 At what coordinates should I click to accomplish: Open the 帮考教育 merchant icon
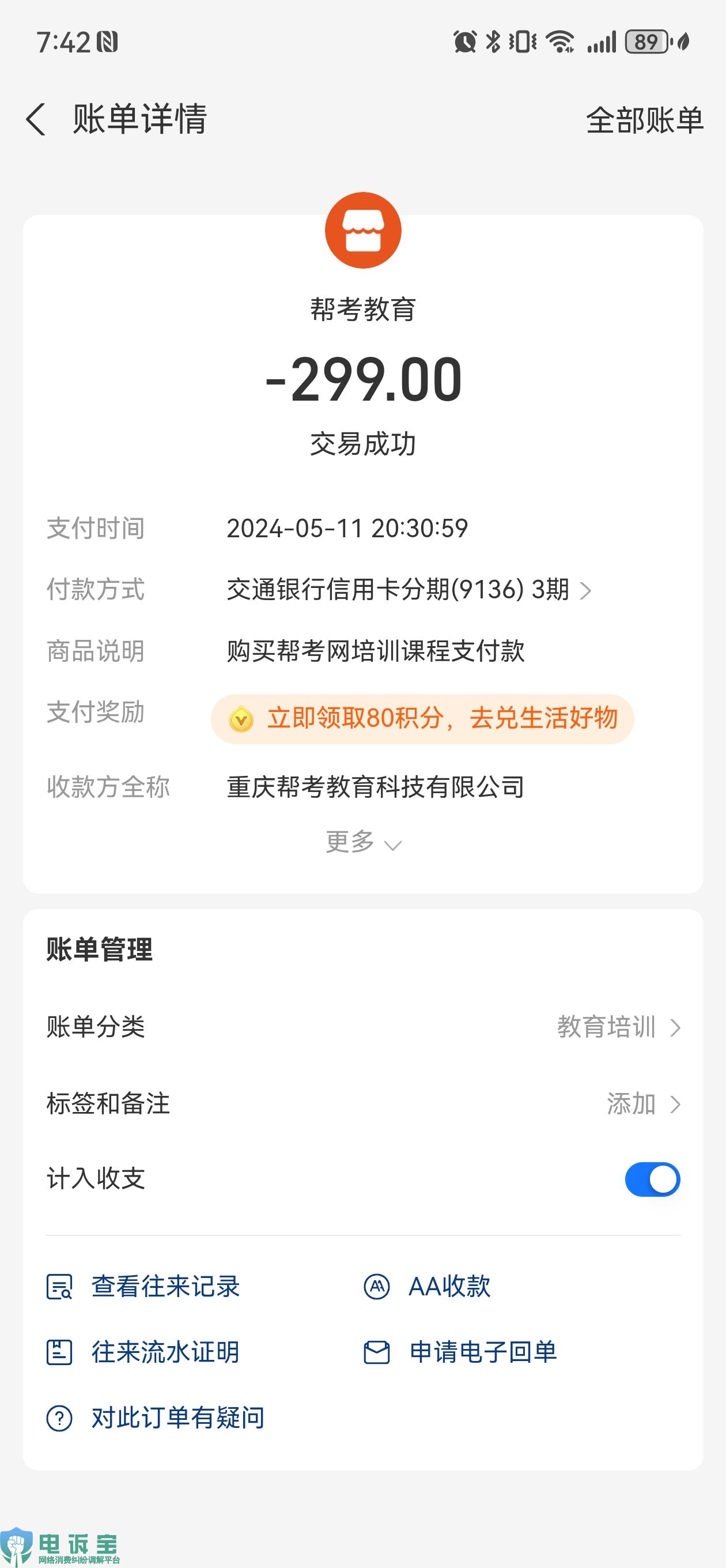click(x=364, y=230)
